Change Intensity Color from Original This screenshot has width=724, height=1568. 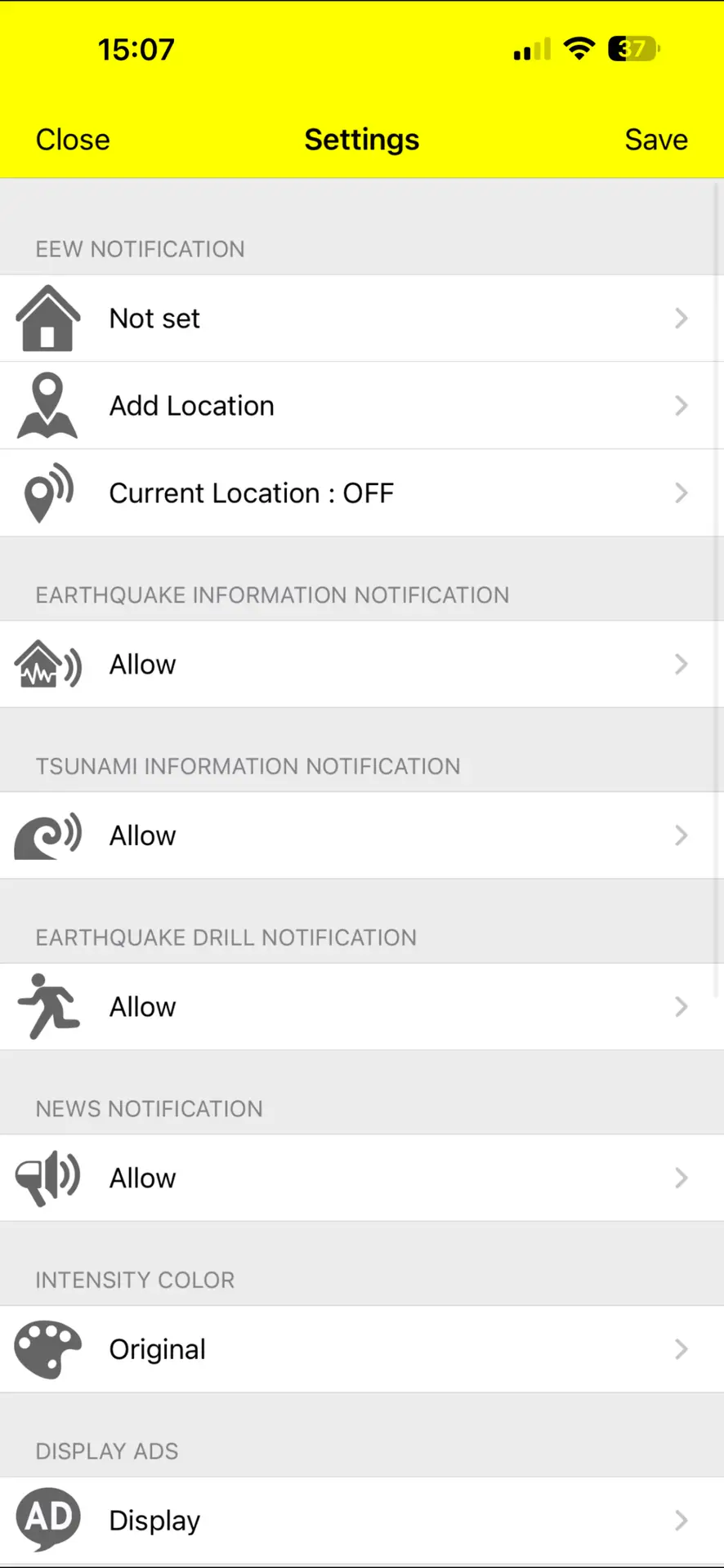pyautogui.click(x=361, y=1349)
